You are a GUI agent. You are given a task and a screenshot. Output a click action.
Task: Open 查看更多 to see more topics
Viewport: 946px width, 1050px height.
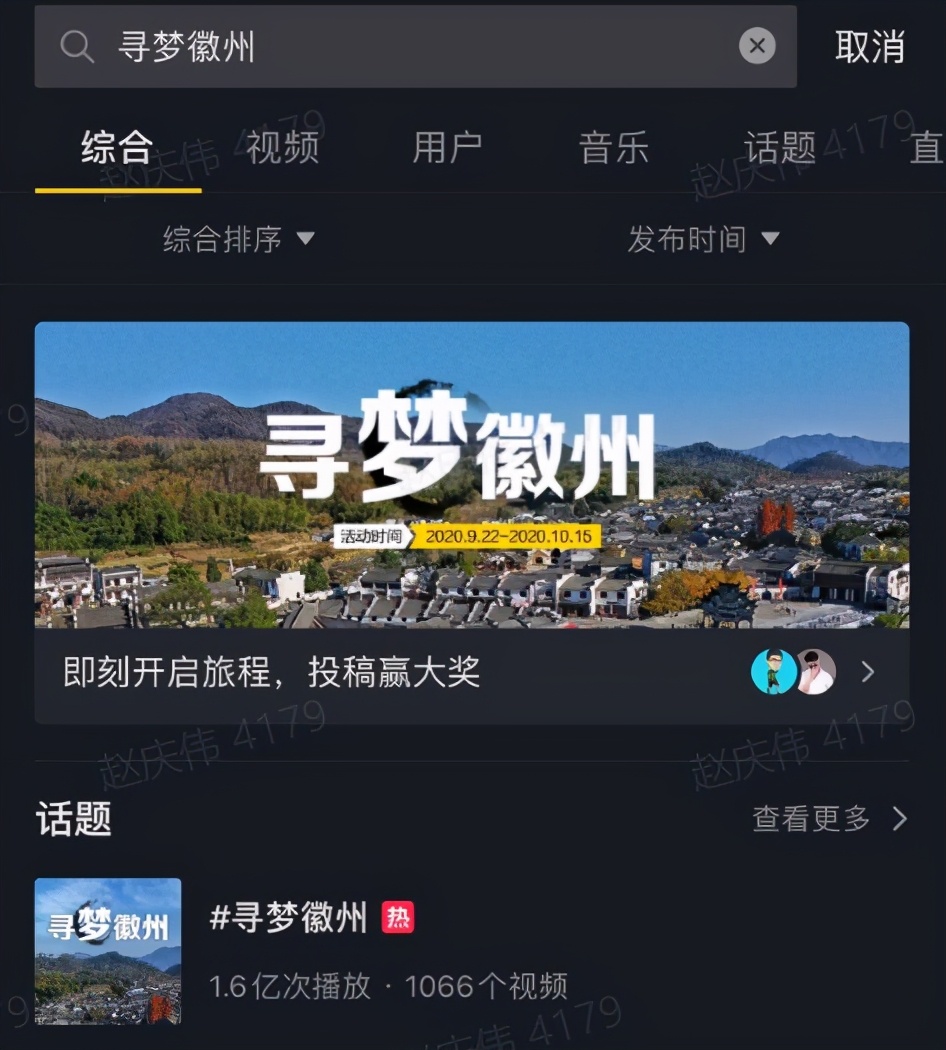810,819
